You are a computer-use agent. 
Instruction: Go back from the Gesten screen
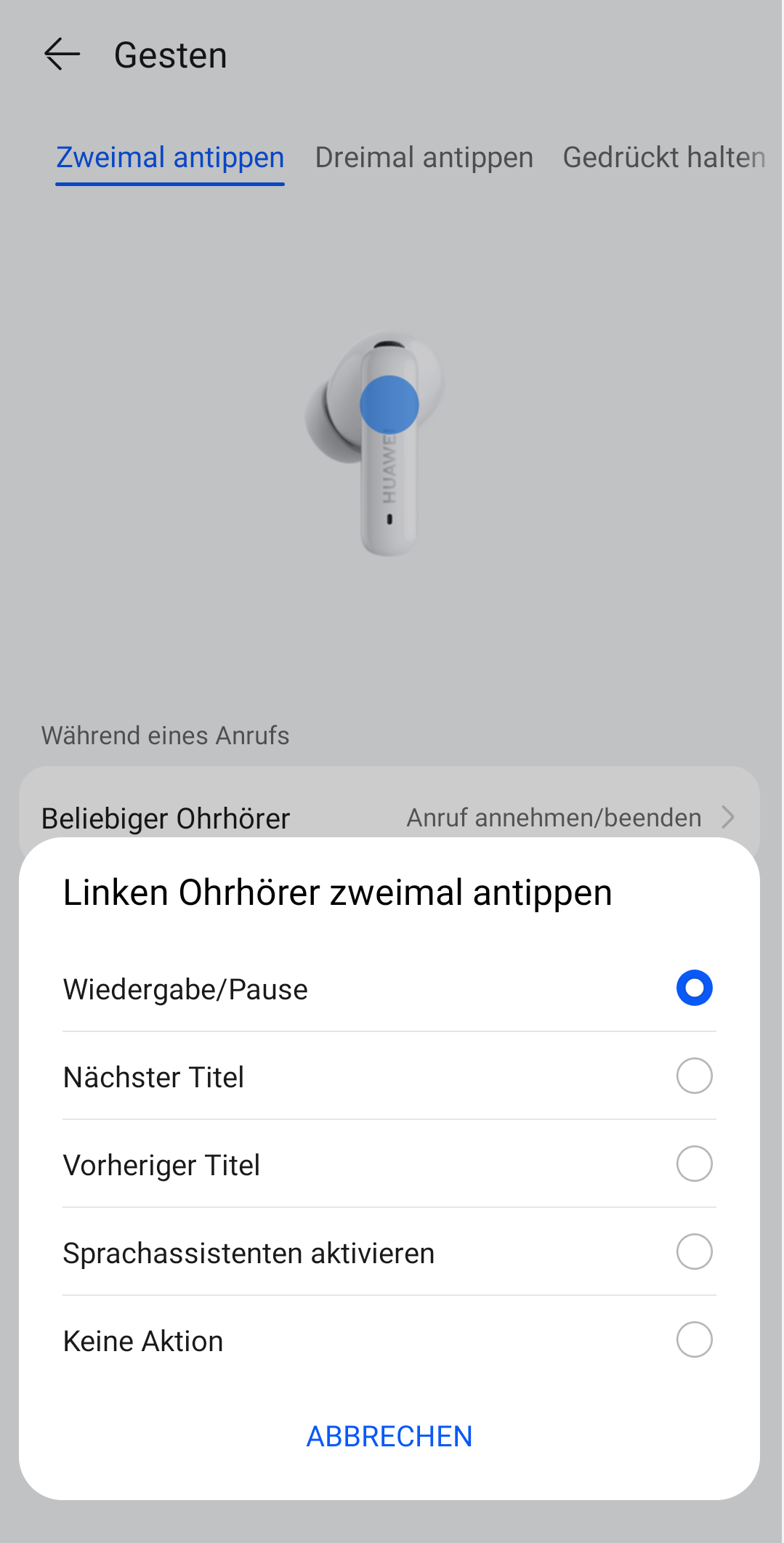62,55
